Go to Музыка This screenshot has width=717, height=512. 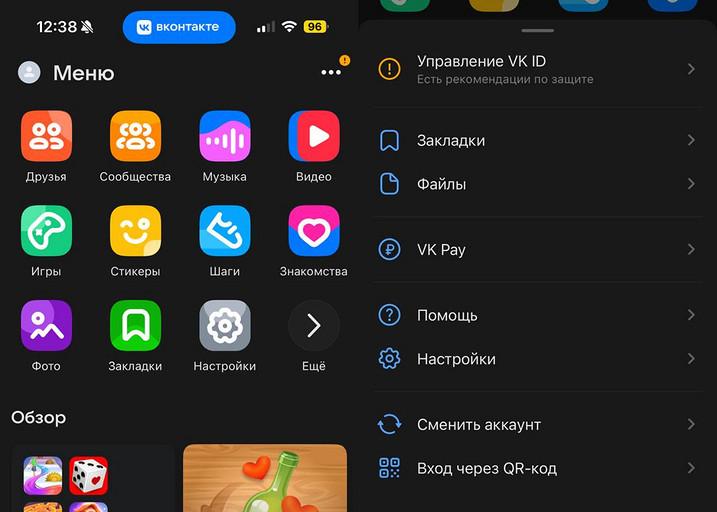point(224,136)
